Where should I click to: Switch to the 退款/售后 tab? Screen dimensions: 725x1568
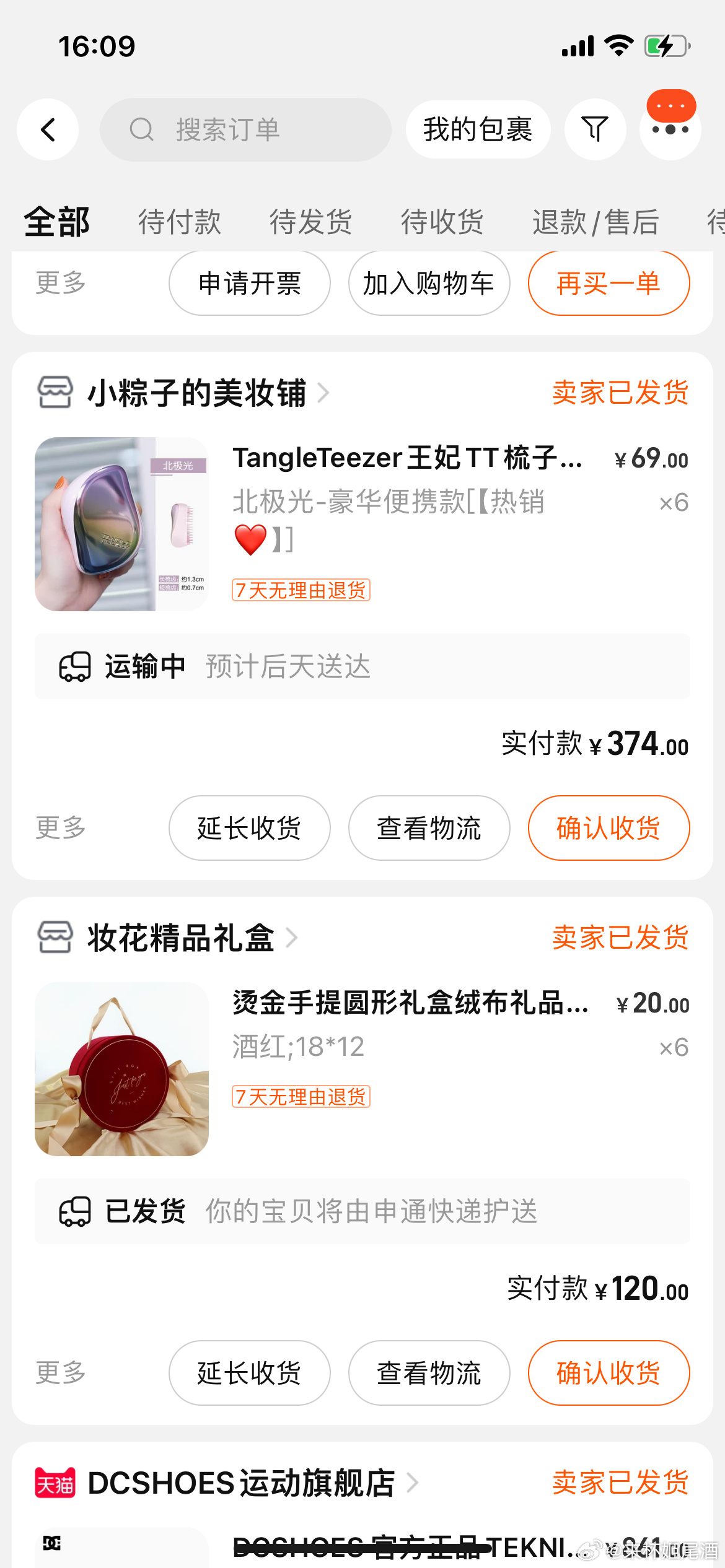point(595,222)
